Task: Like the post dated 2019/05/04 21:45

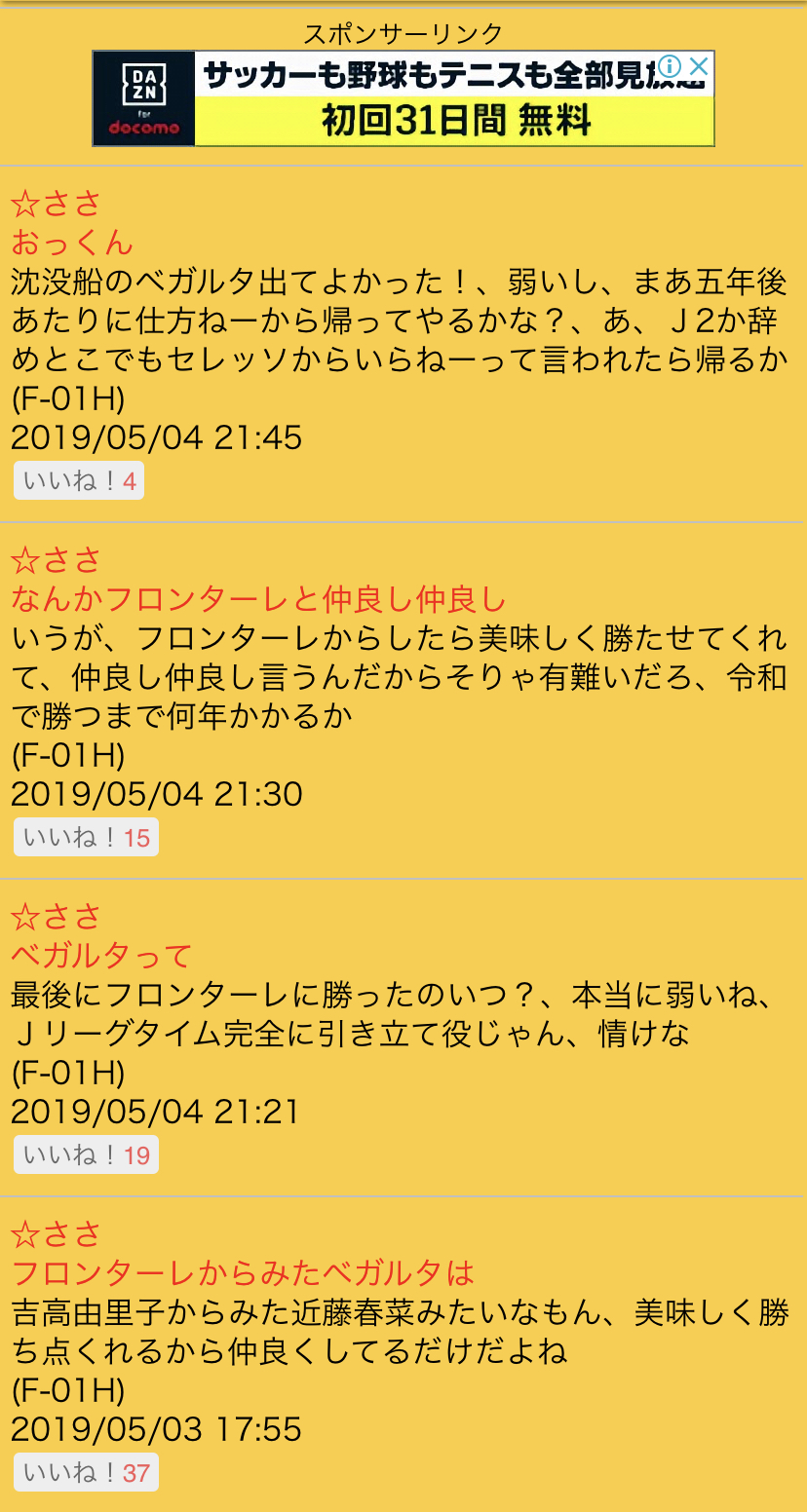Action: point(79,481)
